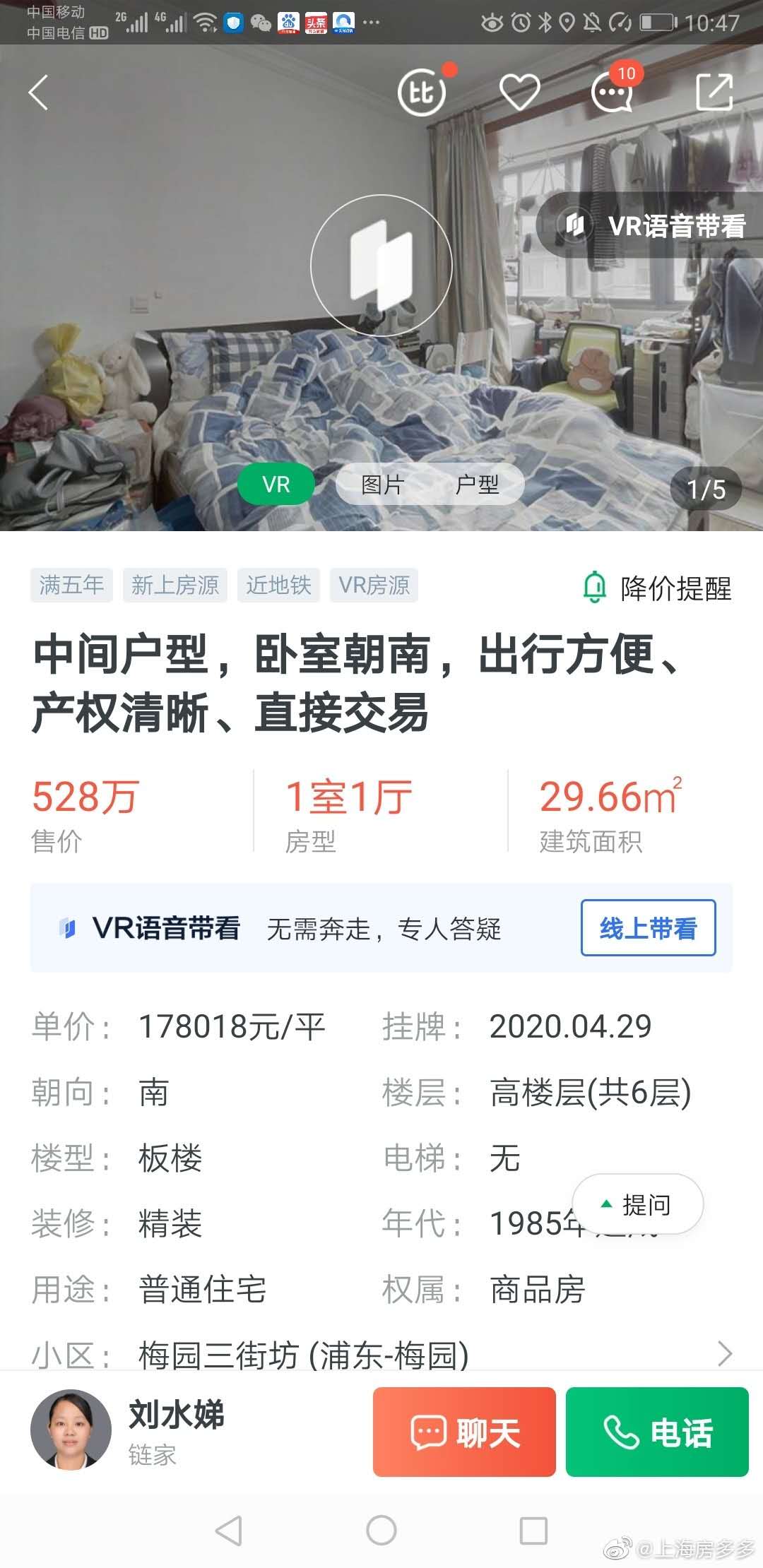Open agent 刘水娣's profile photo
763x1568 pixels.
[71, 1432]
